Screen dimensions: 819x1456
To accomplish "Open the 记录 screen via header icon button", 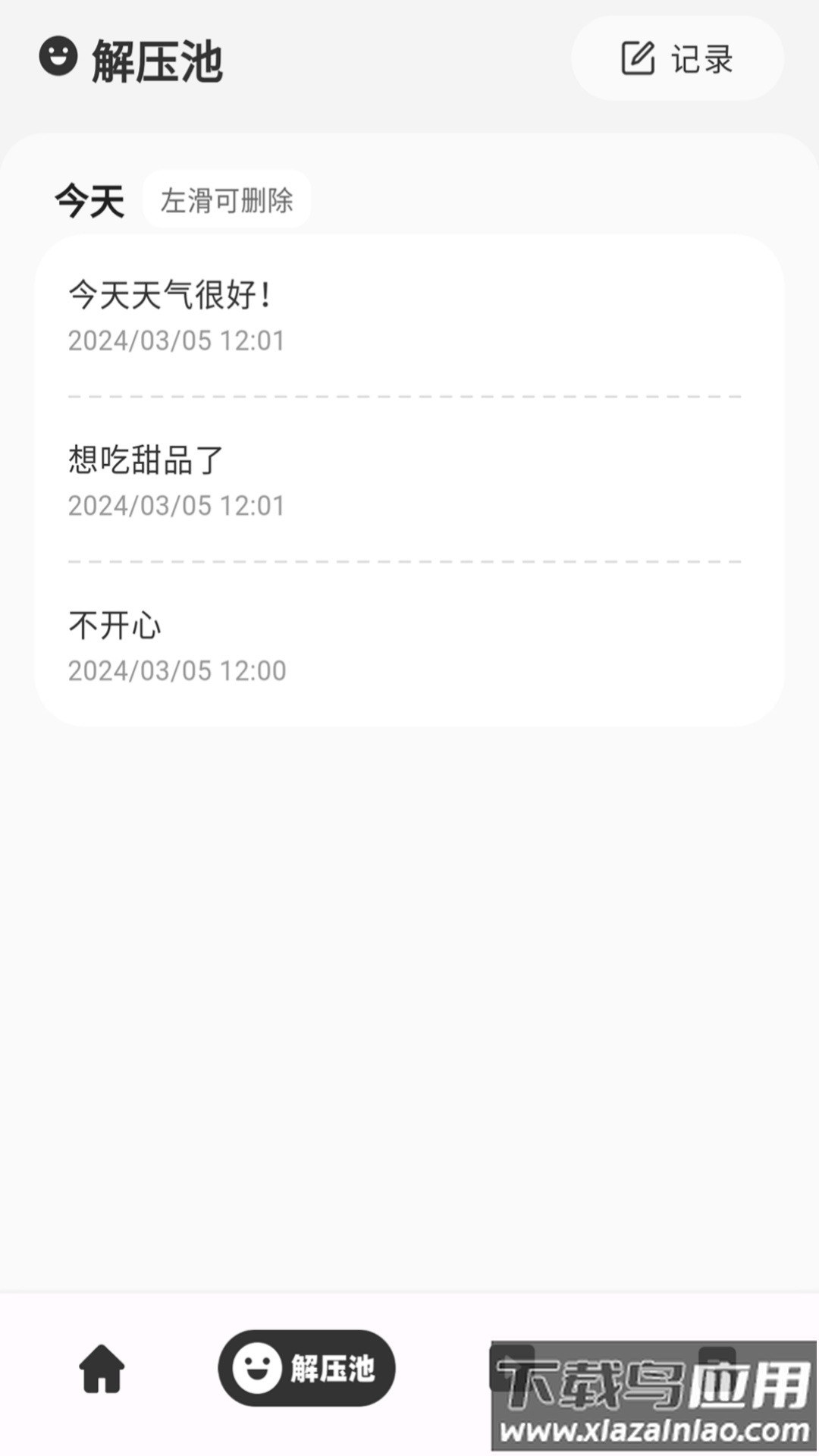I will (677, 59).
